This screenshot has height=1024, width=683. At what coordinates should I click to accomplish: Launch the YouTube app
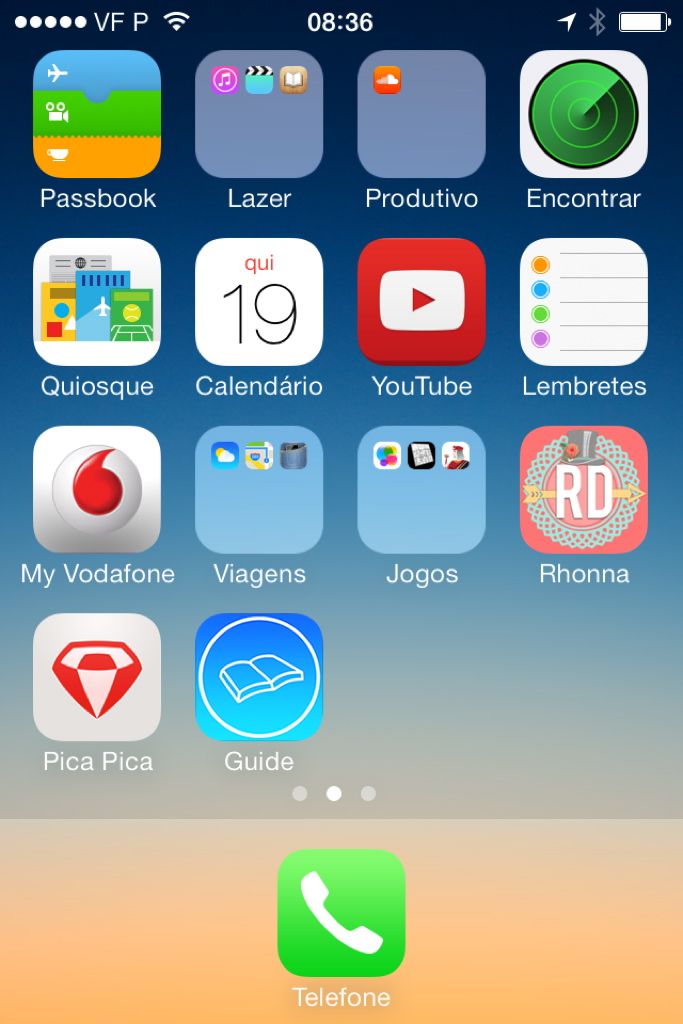click(421, 302)
